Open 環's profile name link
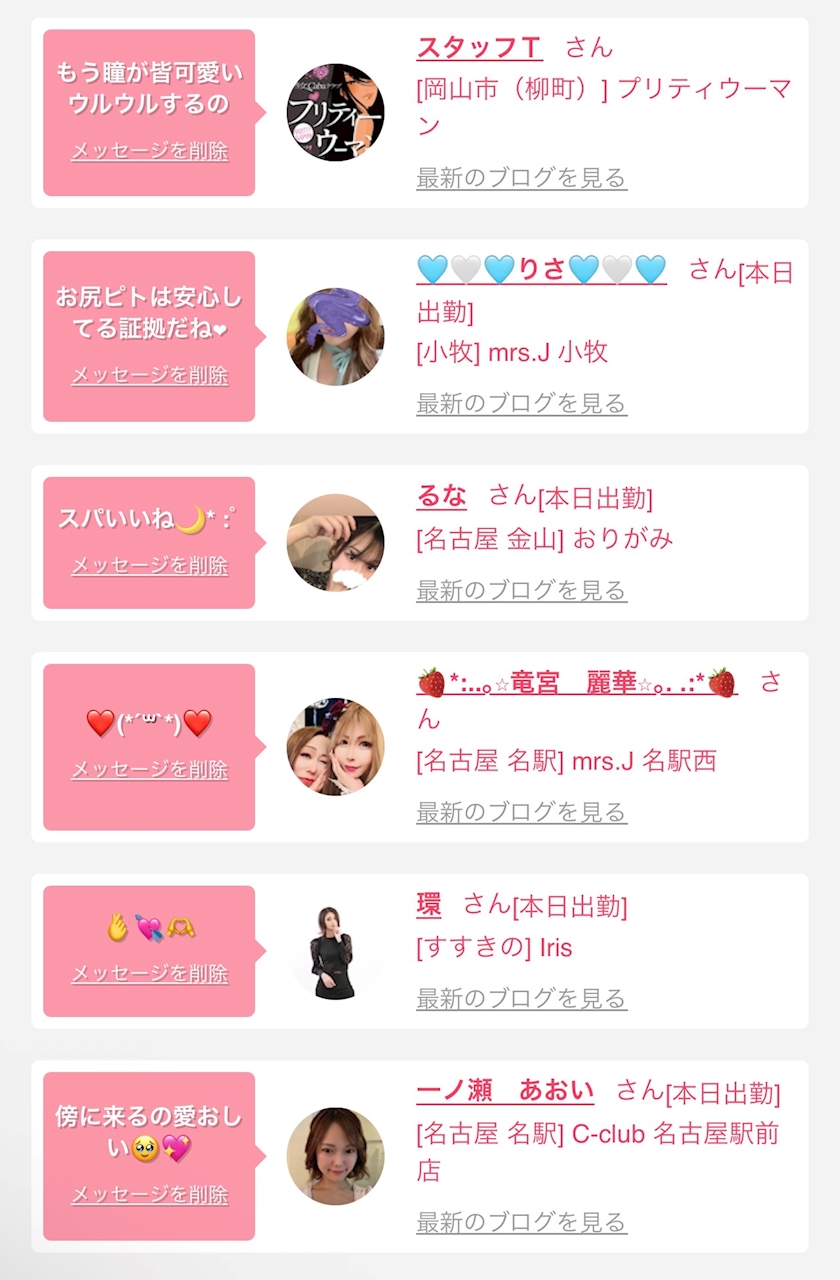840x1280 pixels. 428,905
